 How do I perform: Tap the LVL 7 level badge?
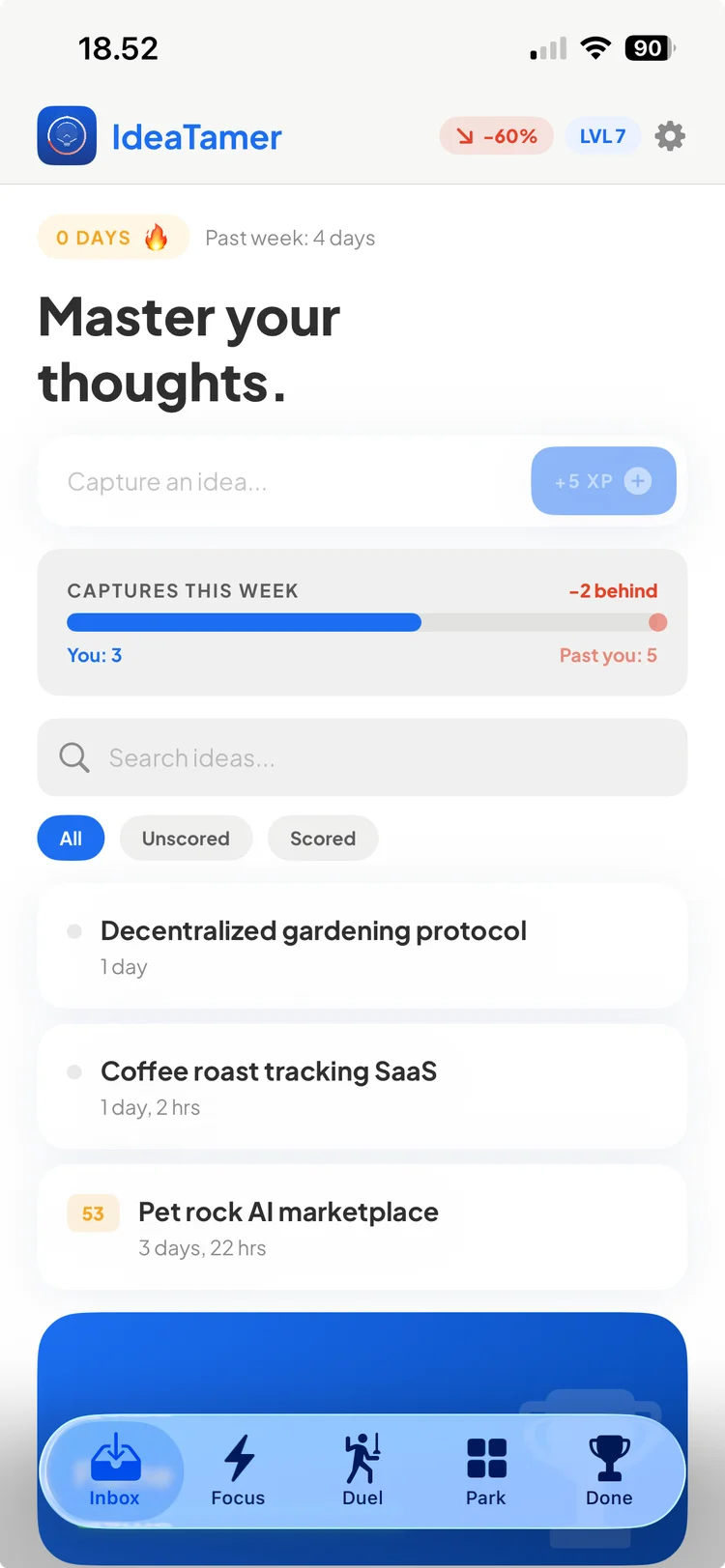602,136
